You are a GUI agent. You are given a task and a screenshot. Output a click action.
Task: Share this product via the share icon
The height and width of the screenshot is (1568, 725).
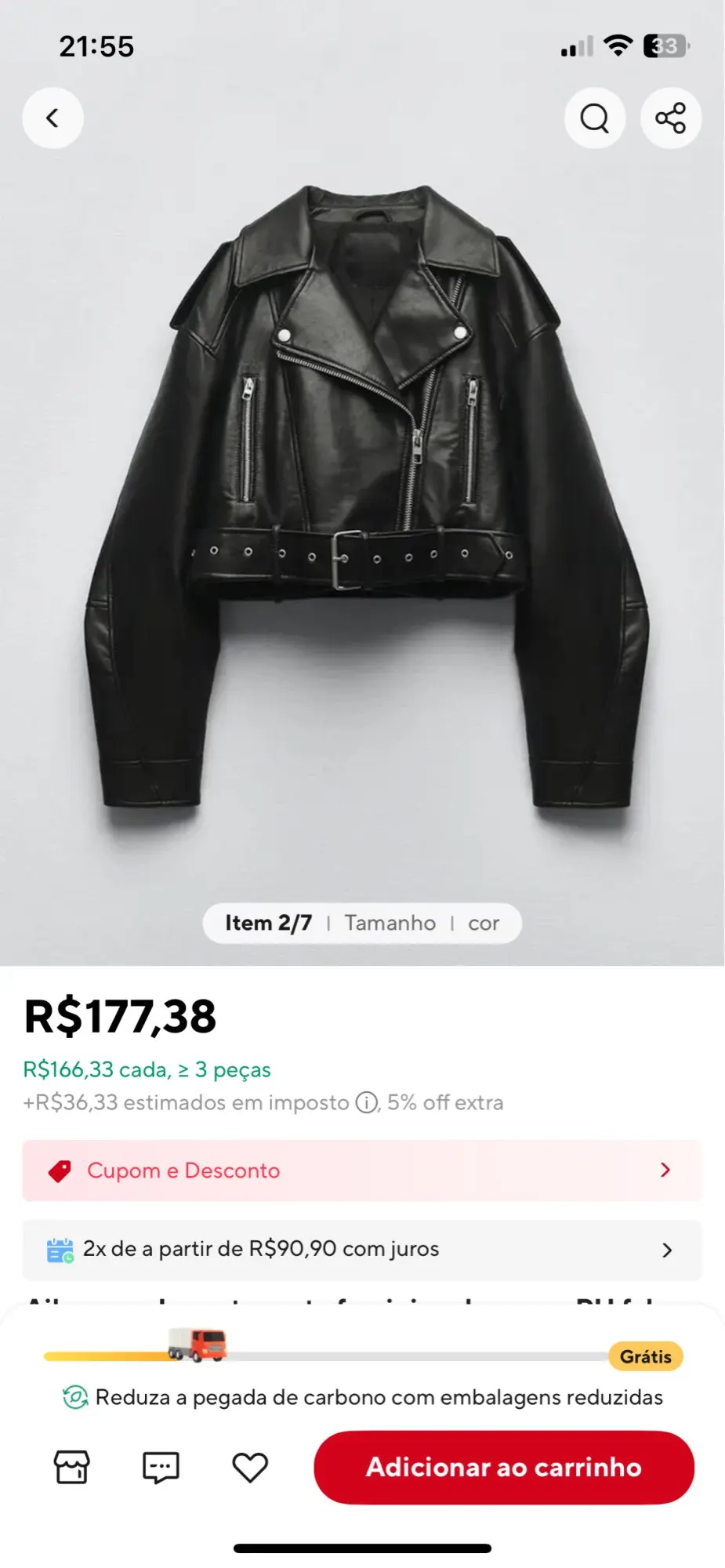[x=671, y=118]
